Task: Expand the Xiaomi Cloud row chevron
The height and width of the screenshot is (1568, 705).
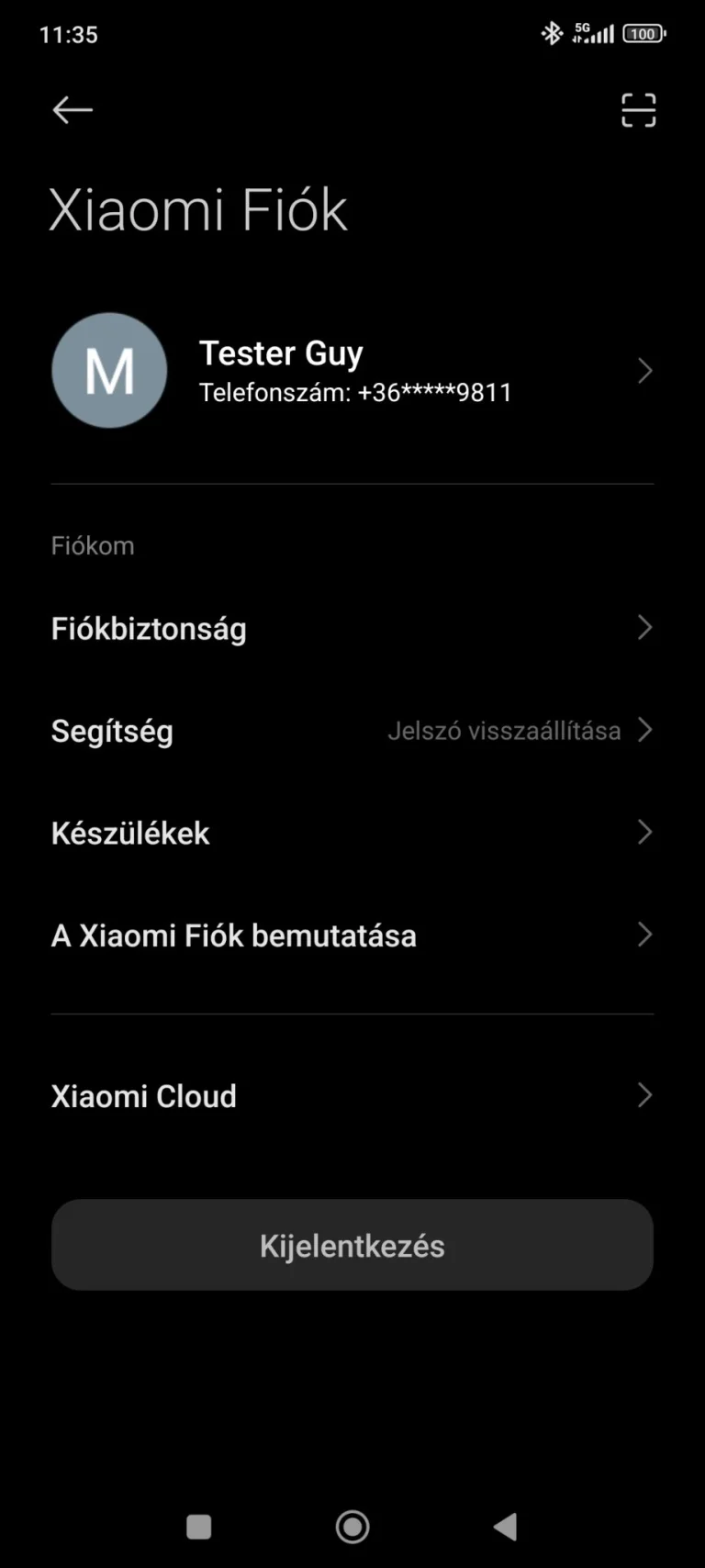Action: [644, 1095]
